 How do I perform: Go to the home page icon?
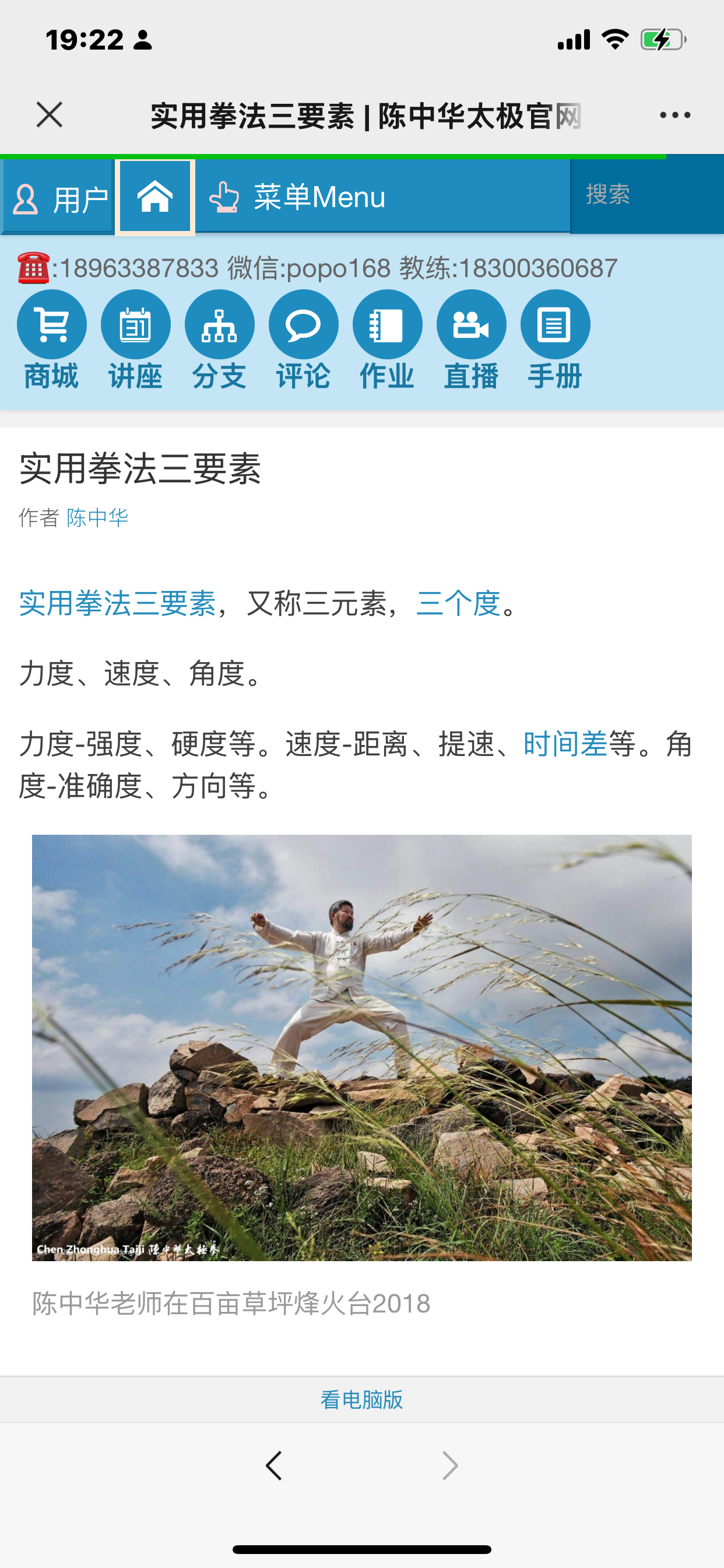point(155,197)
